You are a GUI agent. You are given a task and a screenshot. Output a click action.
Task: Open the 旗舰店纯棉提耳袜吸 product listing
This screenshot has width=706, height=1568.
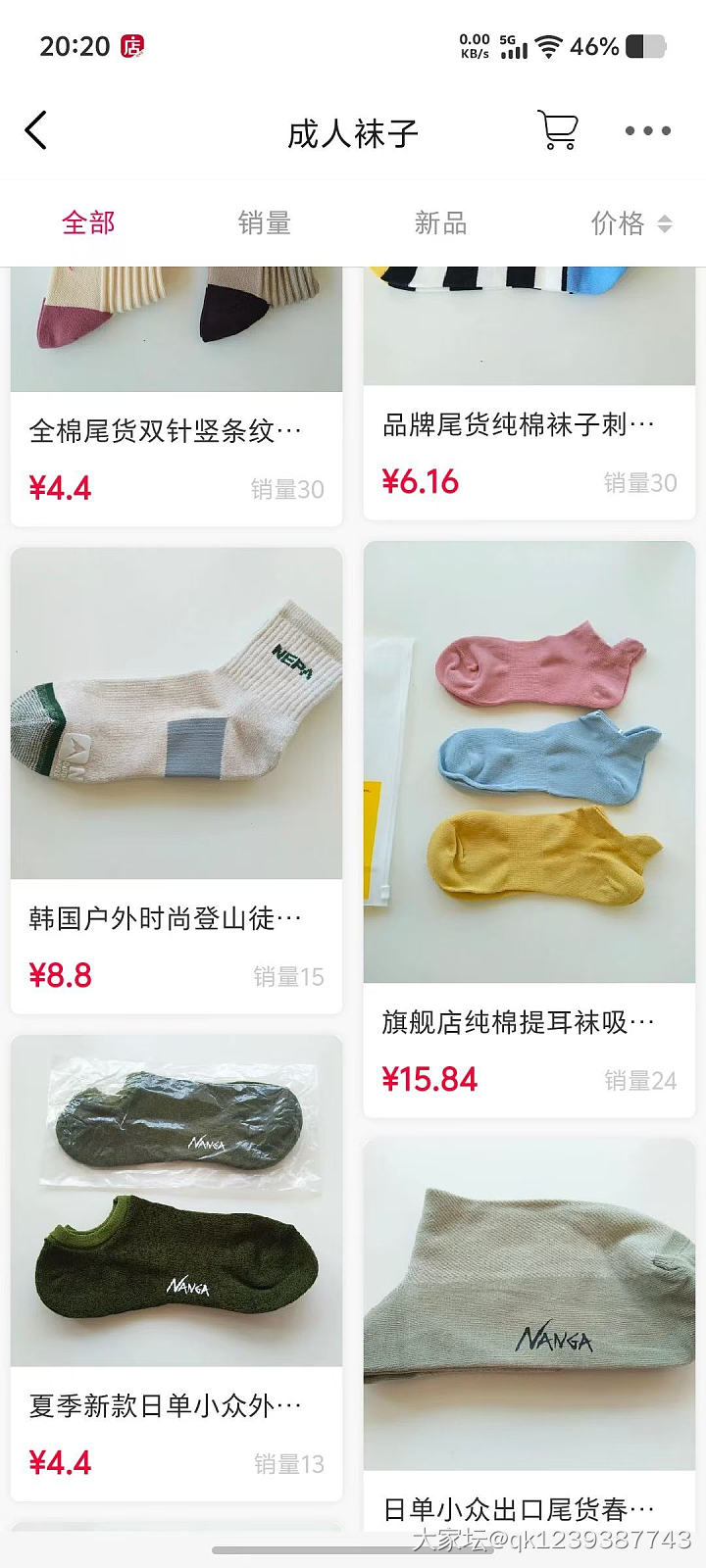(x=518, y=1022)
